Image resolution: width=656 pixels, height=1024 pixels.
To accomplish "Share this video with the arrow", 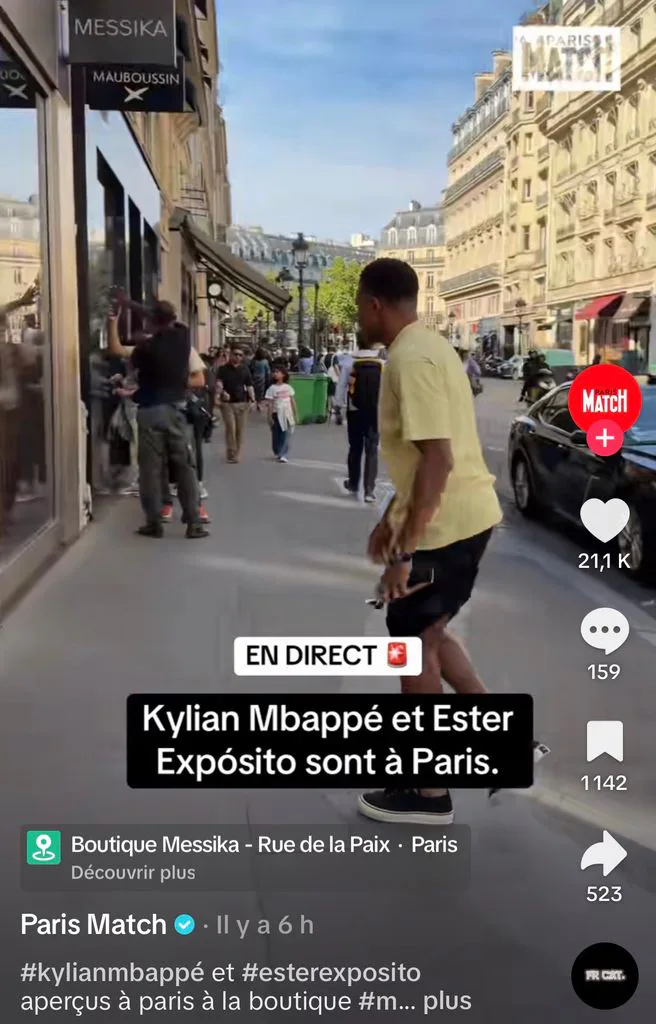I will 604,853.
